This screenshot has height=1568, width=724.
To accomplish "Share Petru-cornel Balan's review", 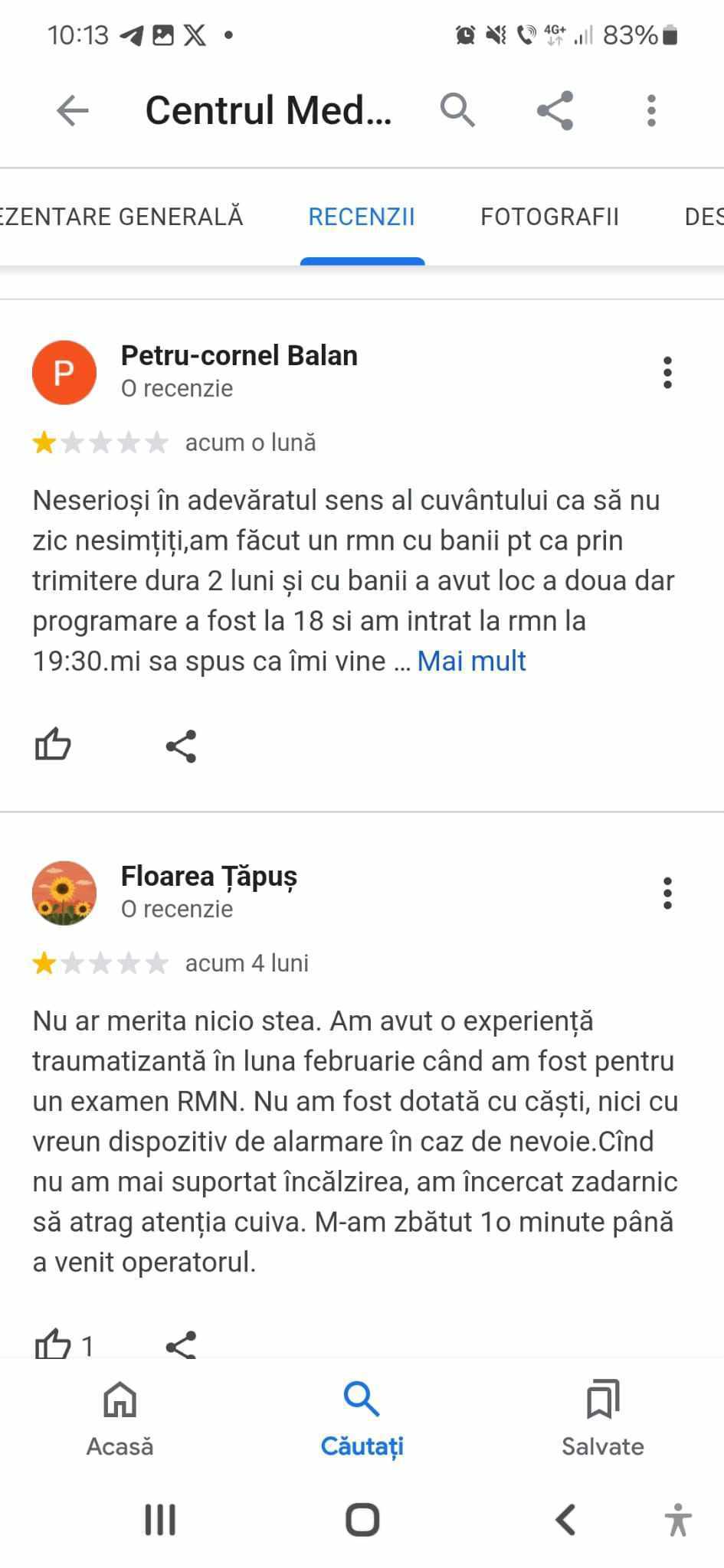I will (182, 745).
